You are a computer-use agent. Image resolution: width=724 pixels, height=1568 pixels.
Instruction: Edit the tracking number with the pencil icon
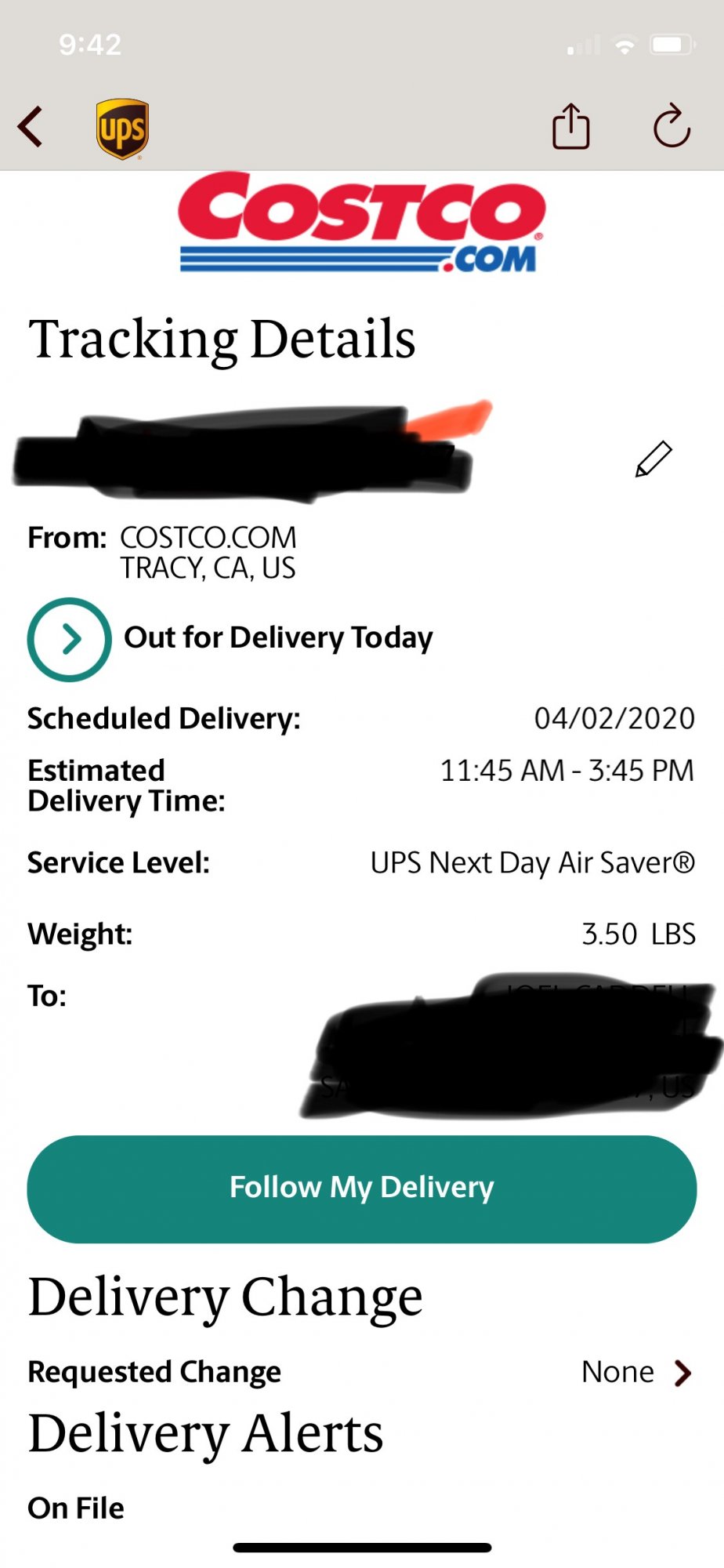tap(653, 459)
